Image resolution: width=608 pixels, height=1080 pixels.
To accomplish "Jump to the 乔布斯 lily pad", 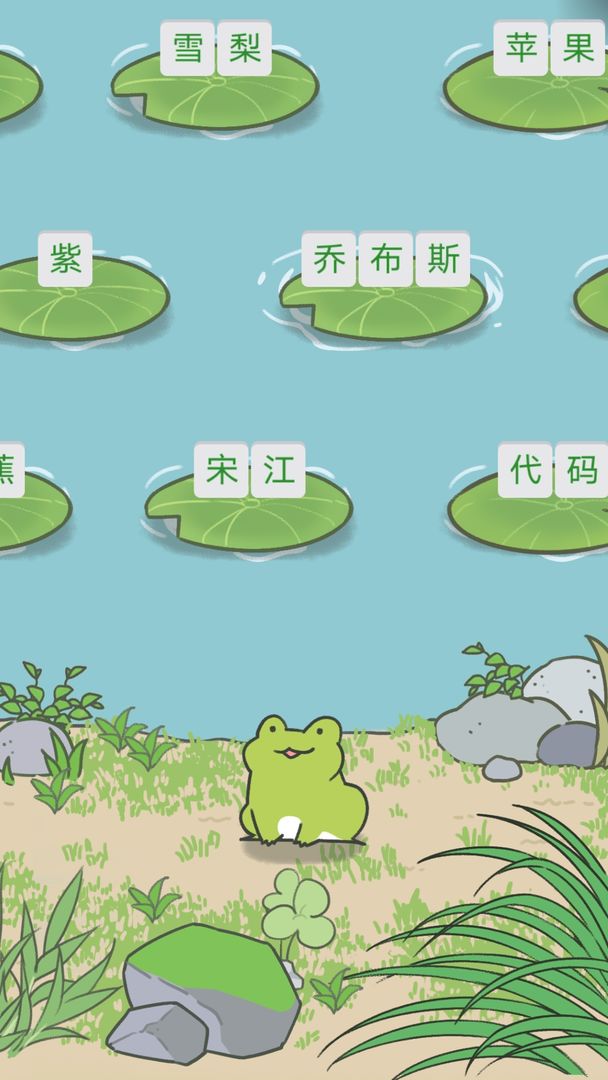I will 384,298.
